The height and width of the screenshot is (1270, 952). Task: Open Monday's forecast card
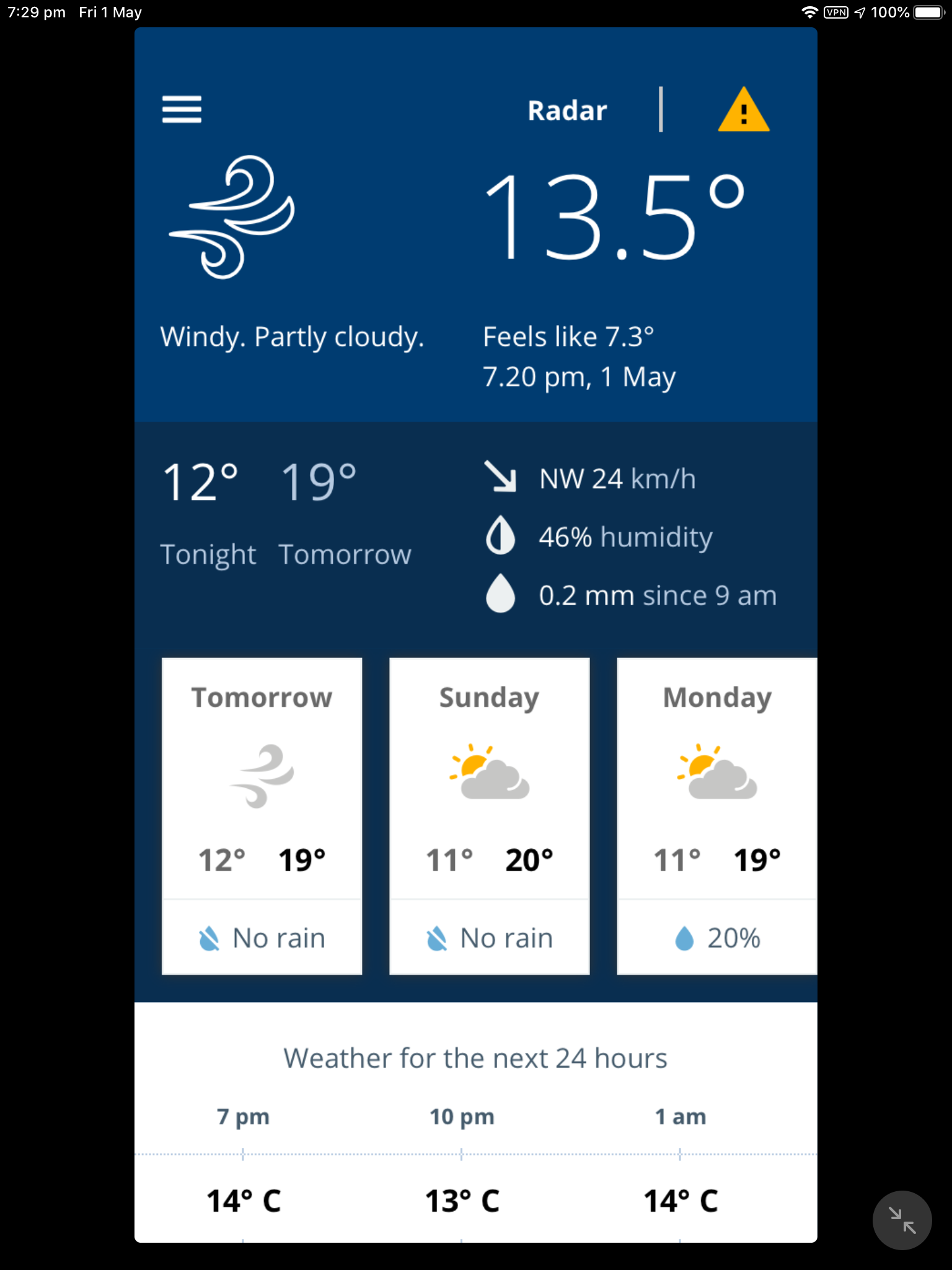pyautogui.click(x=716, y=815)
